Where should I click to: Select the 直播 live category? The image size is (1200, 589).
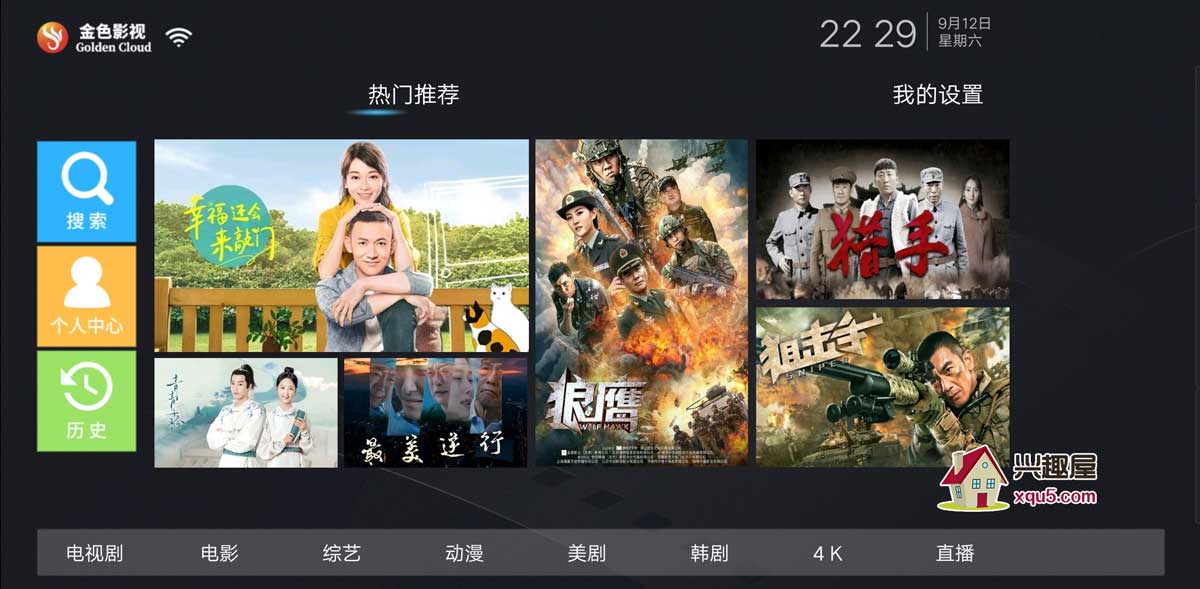point(955,553)
